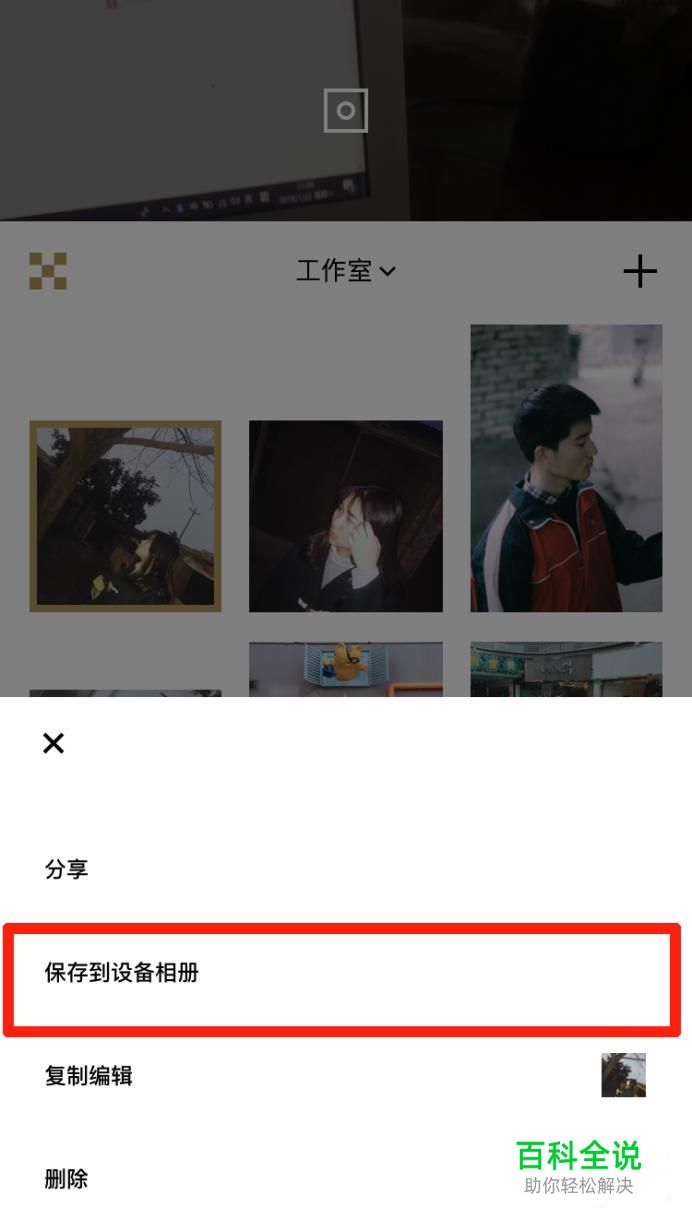Delete the photo via 删除
This screenshot has height=1230, width=692.
66,1179
